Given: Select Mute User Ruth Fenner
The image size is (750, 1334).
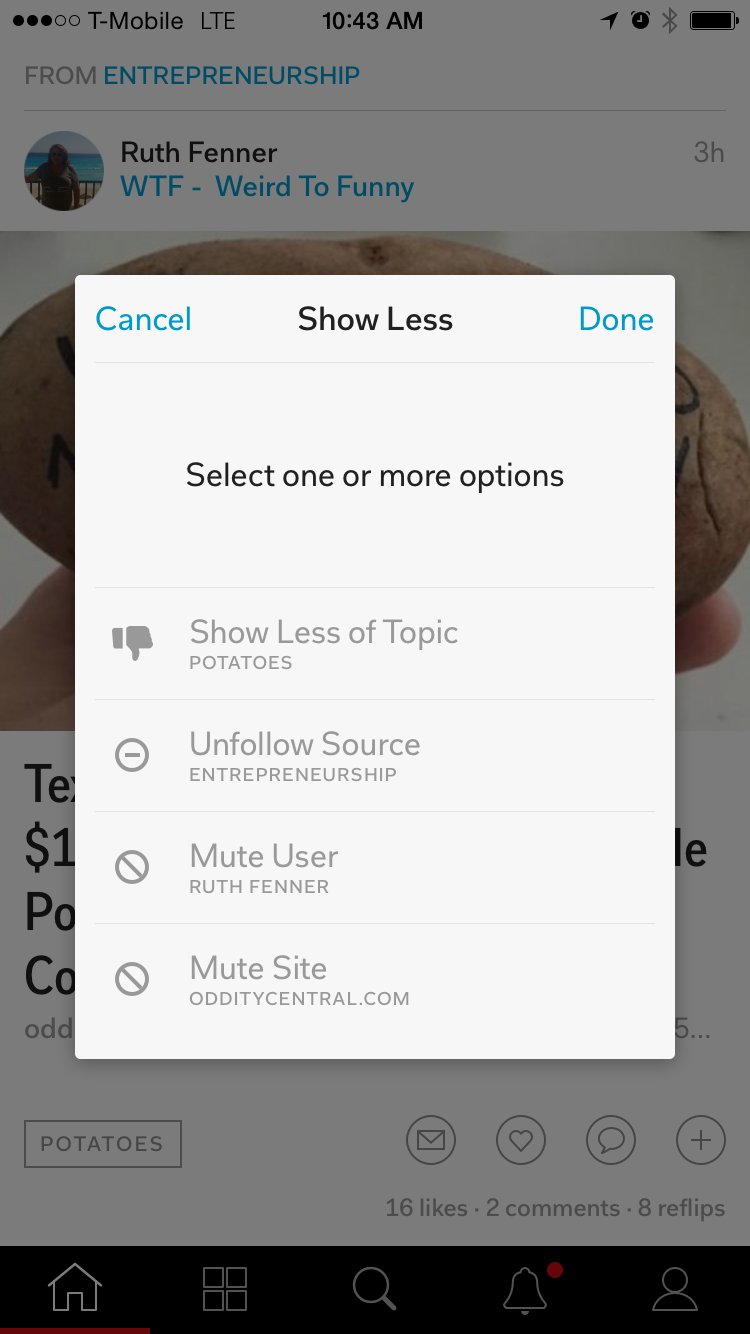Looking at the screenshot, I should [x=375, y=867].
